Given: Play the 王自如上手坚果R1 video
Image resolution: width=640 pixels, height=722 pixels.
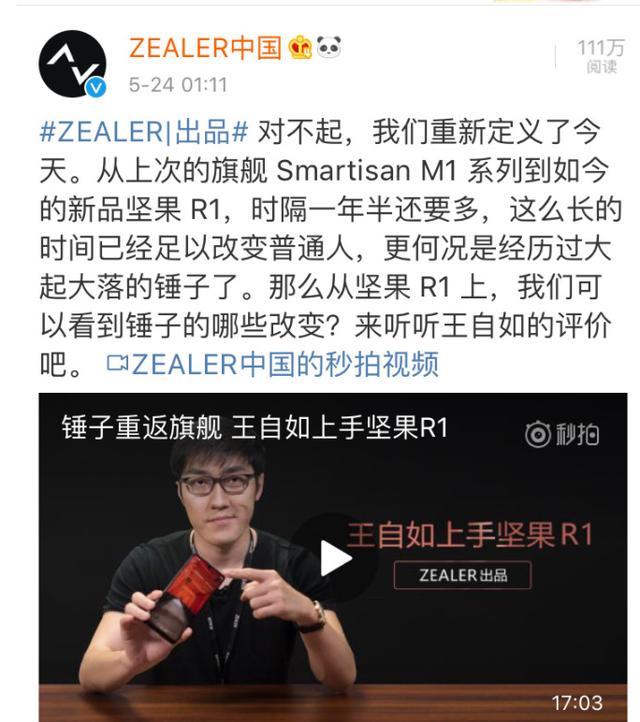Looking at the screenshot, I should pyautogui.click(x=333, y=558).
